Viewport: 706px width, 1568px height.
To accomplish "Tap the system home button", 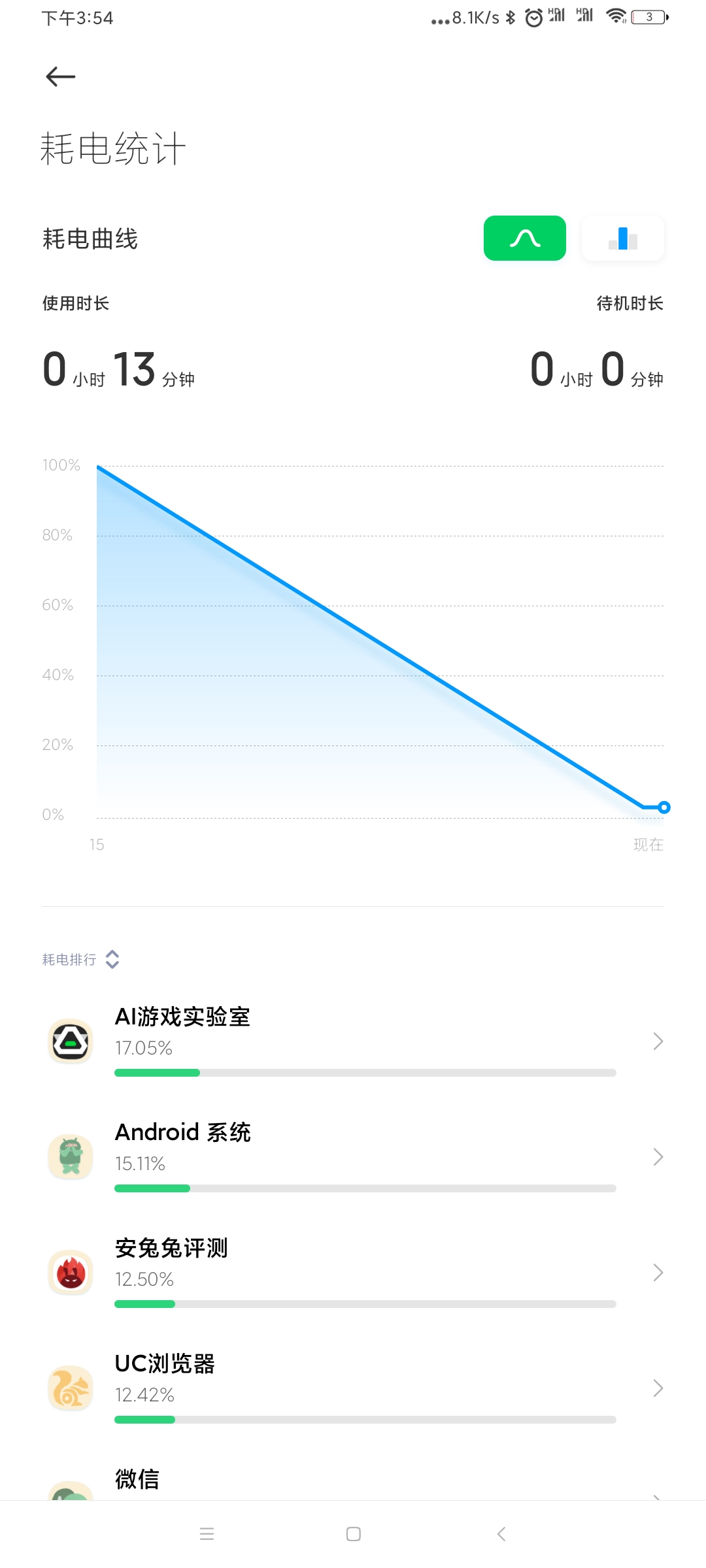I will [354, 1534].
